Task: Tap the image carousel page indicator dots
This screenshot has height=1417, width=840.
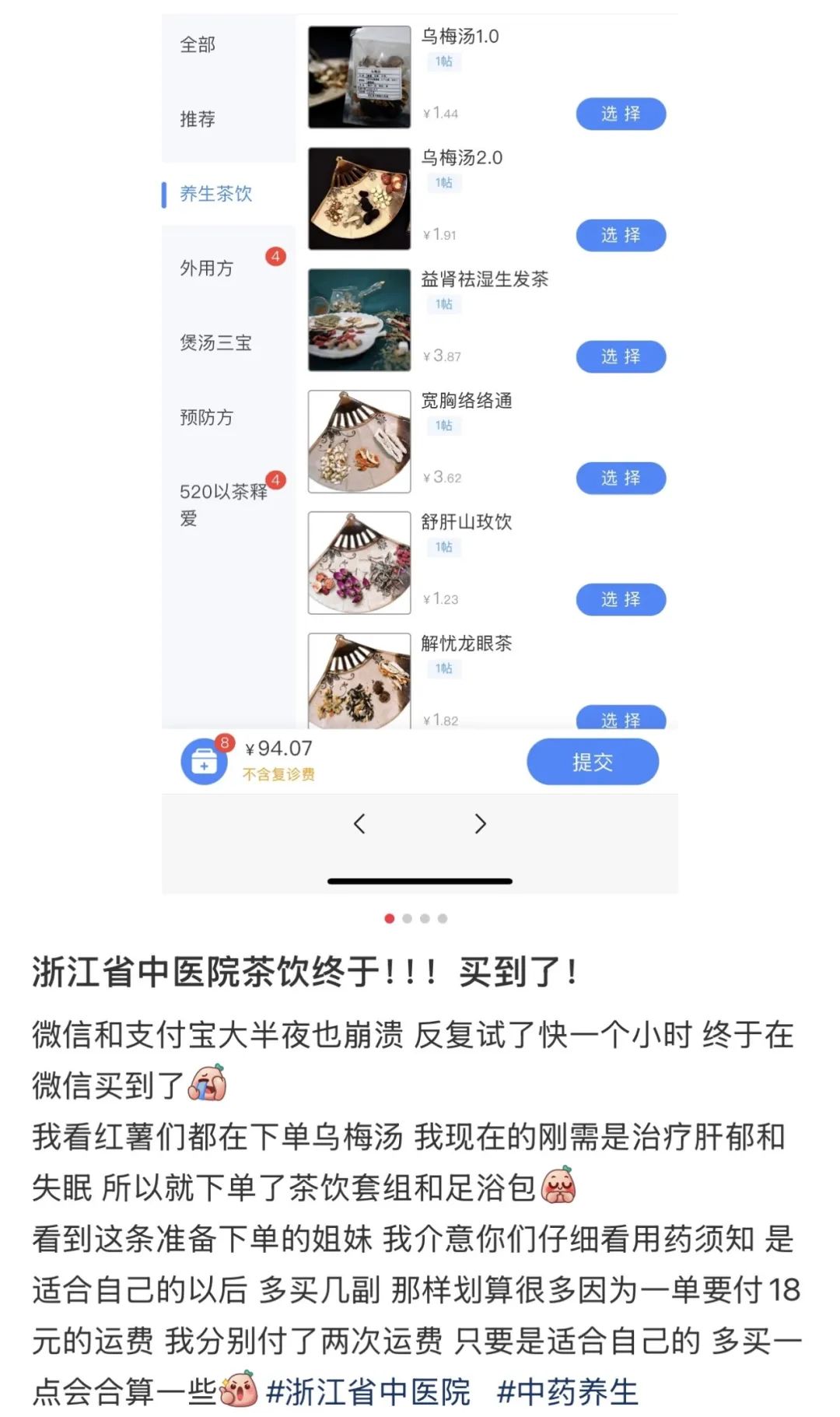Action: pyautogui.click(x=416, y=918)
